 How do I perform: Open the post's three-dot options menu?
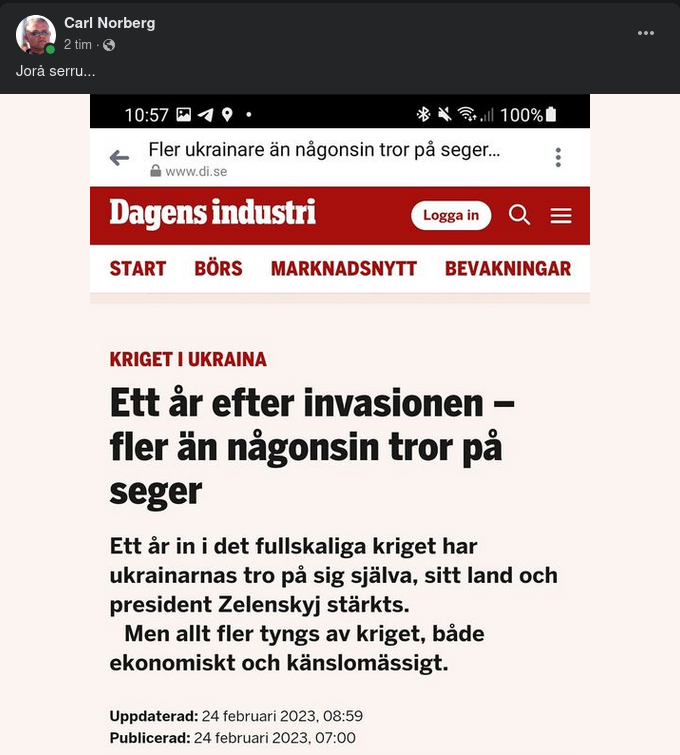[646, 33]
